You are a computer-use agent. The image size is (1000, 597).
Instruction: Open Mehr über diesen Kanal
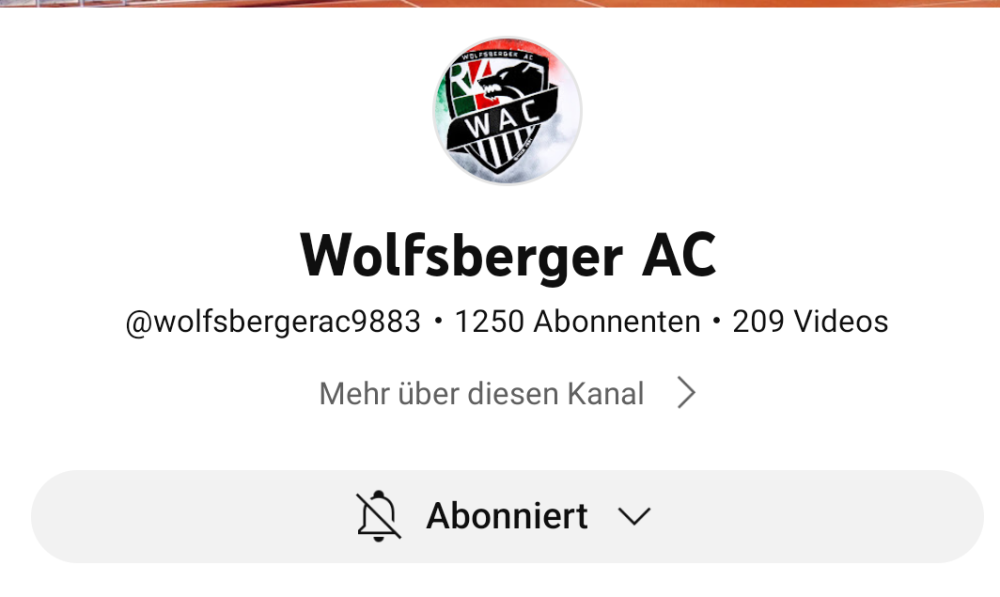[506, 394]
